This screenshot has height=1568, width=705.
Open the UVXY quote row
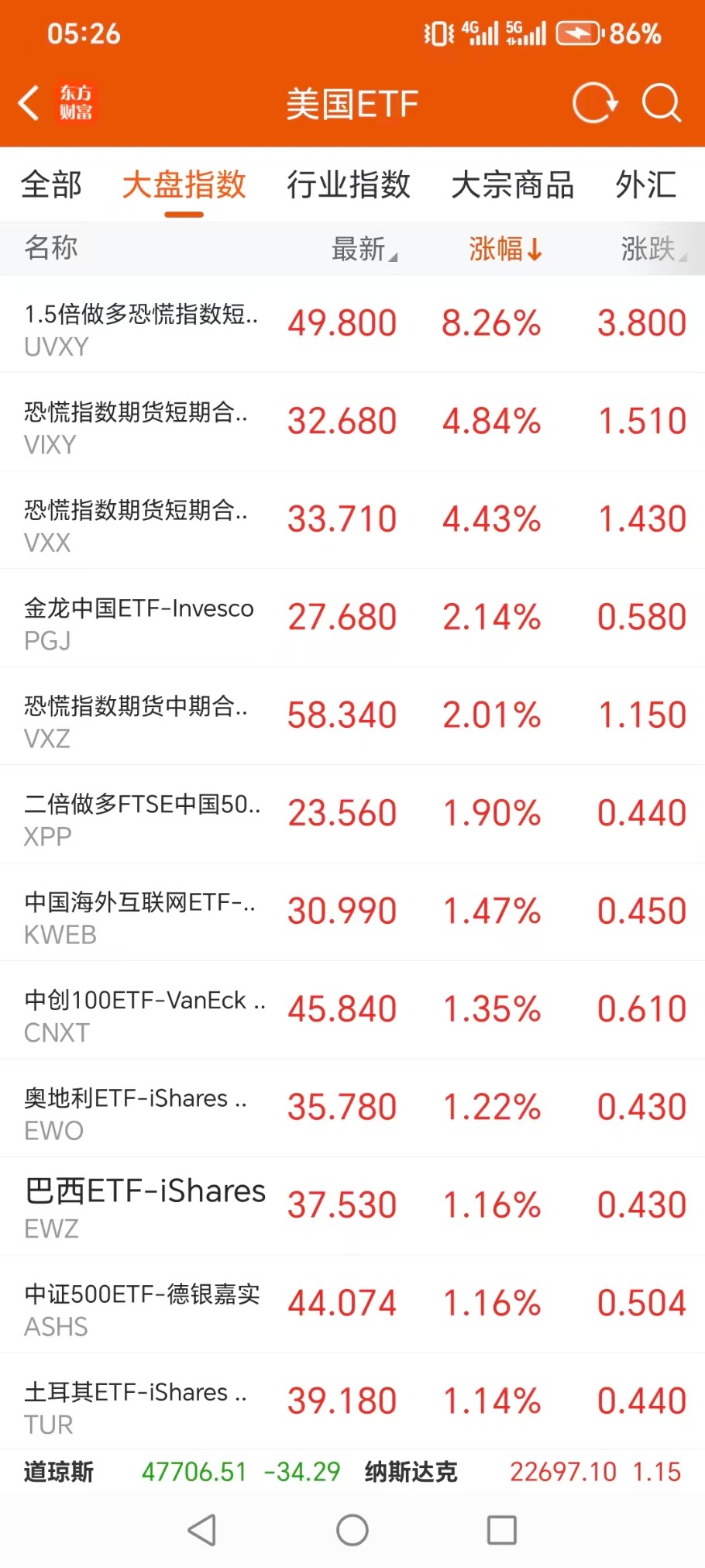pos(352,324)
